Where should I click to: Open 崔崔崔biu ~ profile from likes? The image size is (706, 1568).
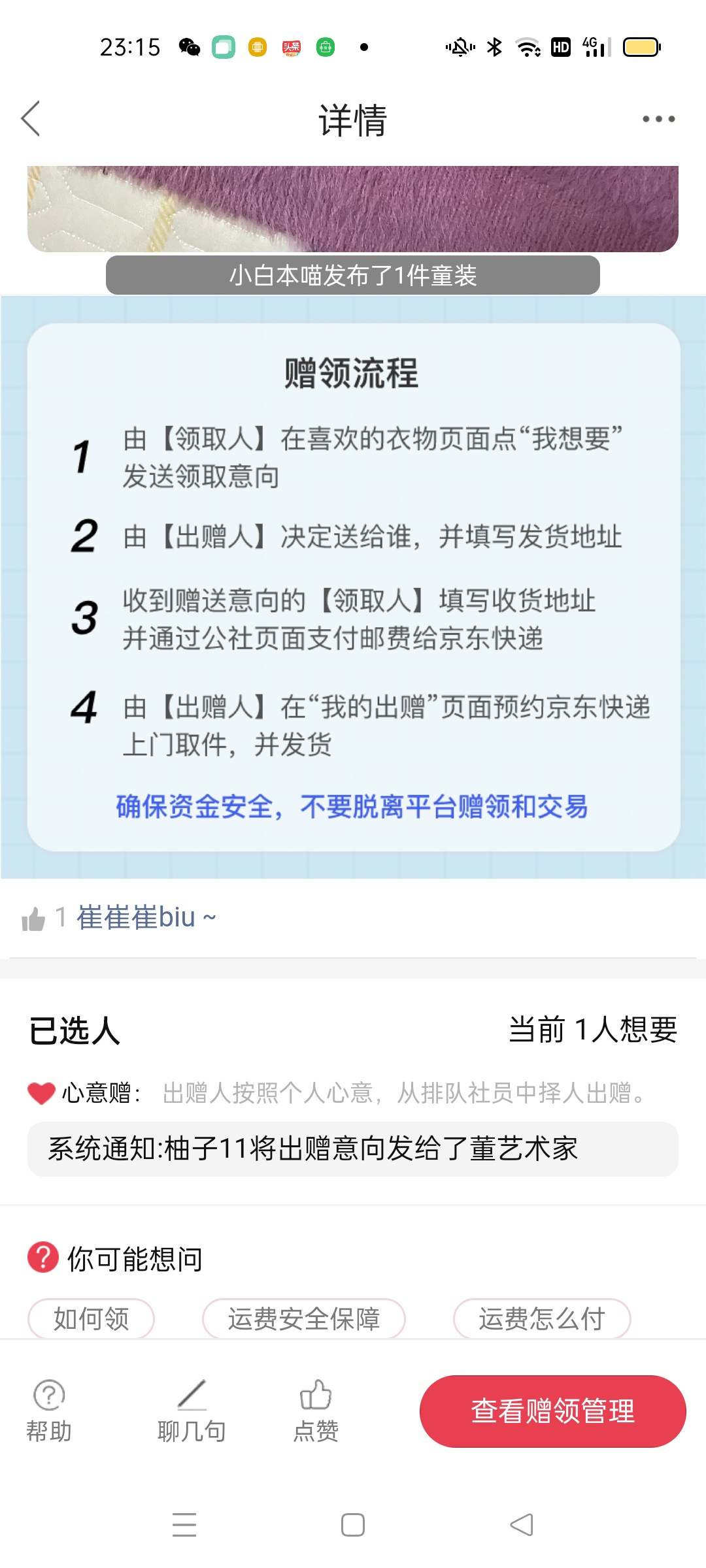[x=146, y=917]
